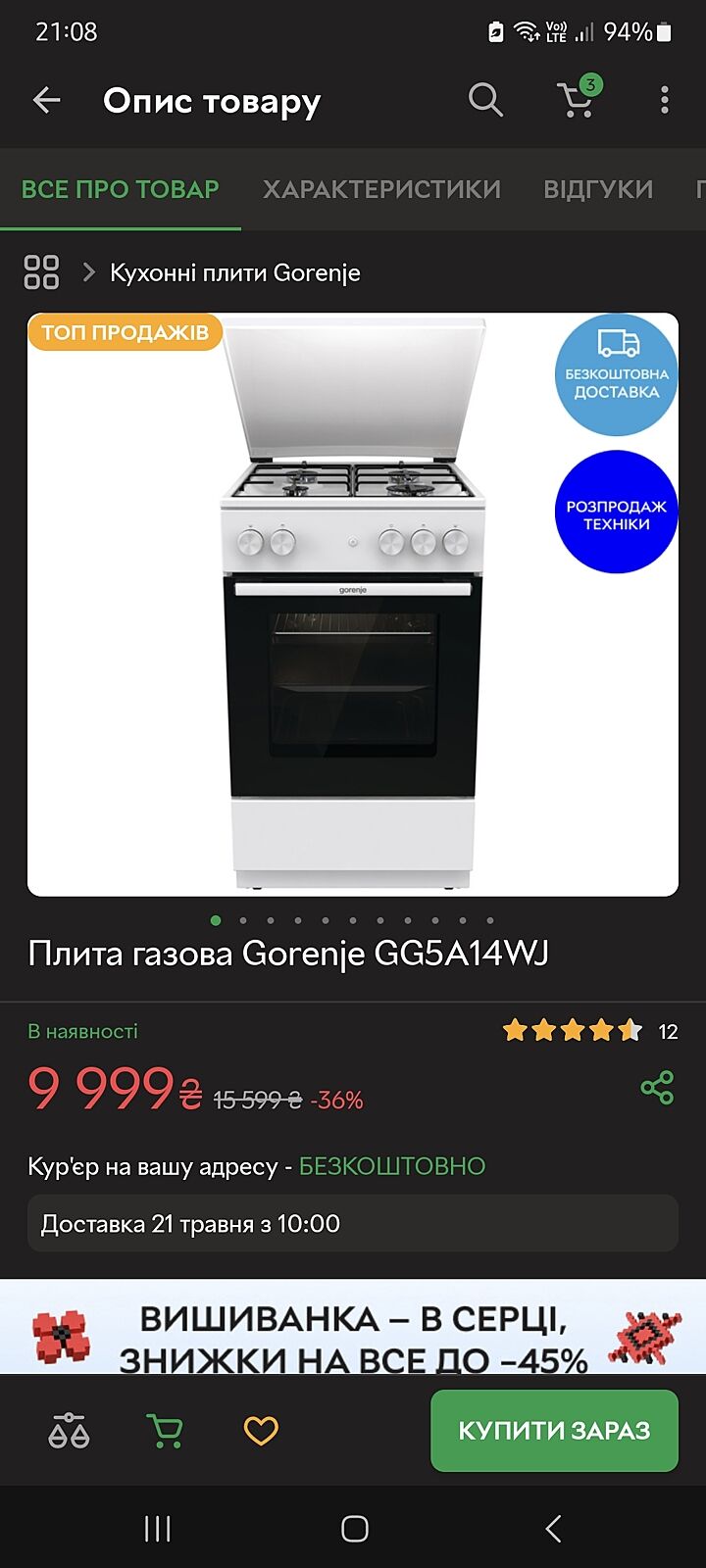The image size is (706, 1568).
Task: Add the stove to cart
Action: (x=165, y=1431)
